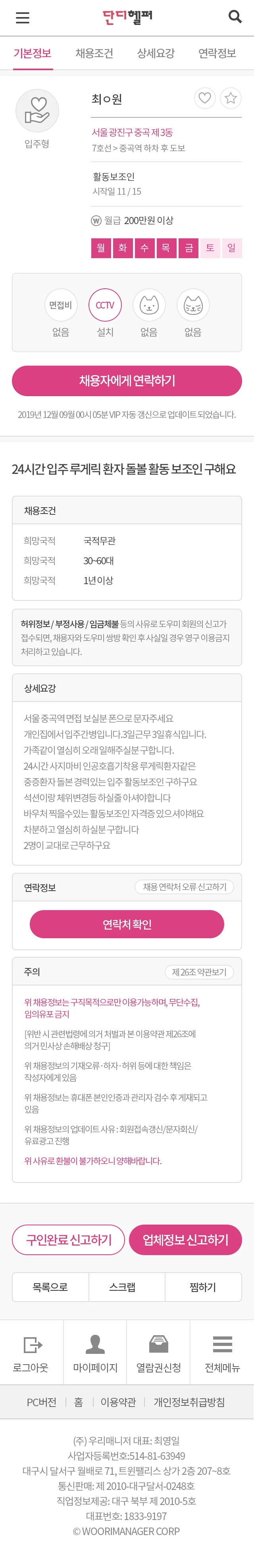Report contact error via 채용 연락처 오류 신고하기

pos(185,888)
